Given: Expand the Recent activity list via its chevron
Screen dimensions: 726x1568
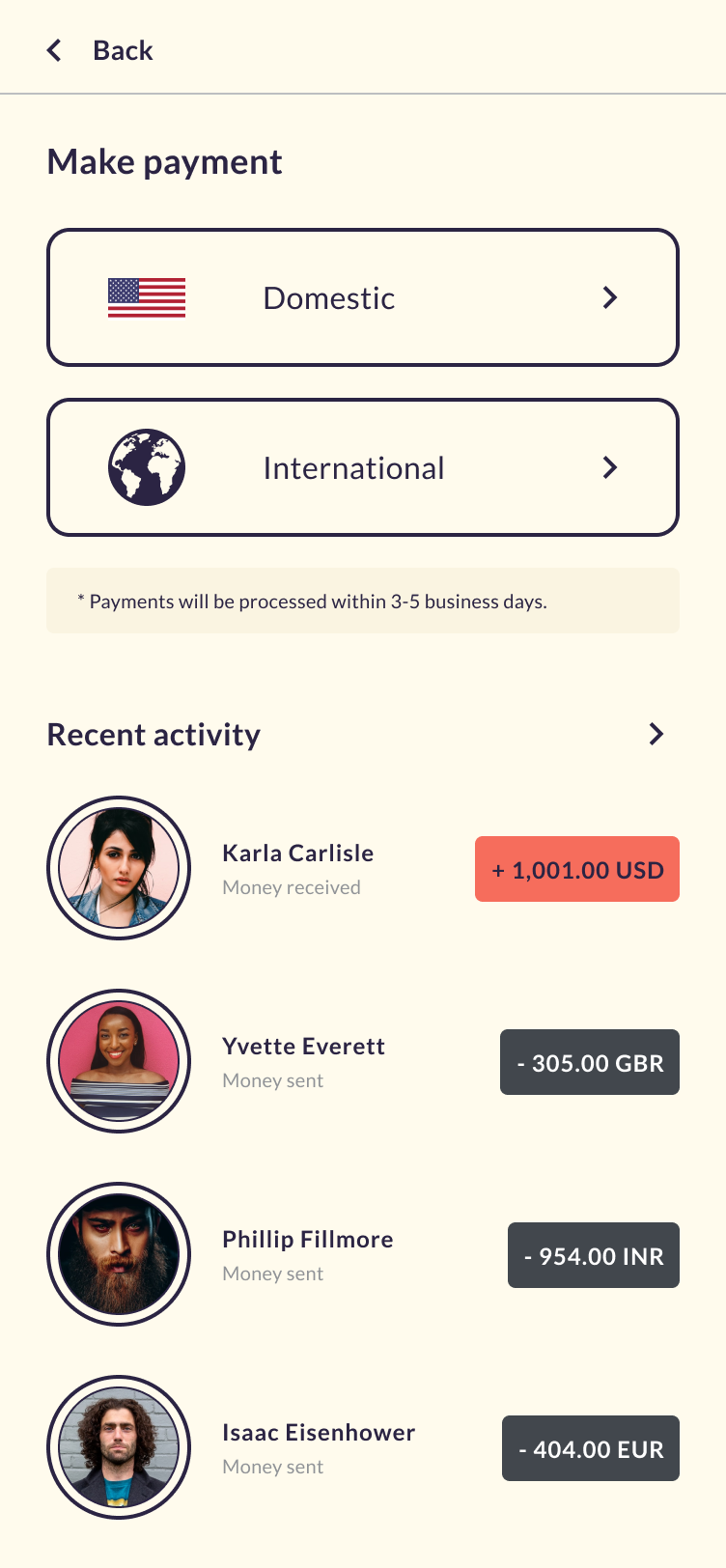Looking at the screenshot, I should (656, 734).
